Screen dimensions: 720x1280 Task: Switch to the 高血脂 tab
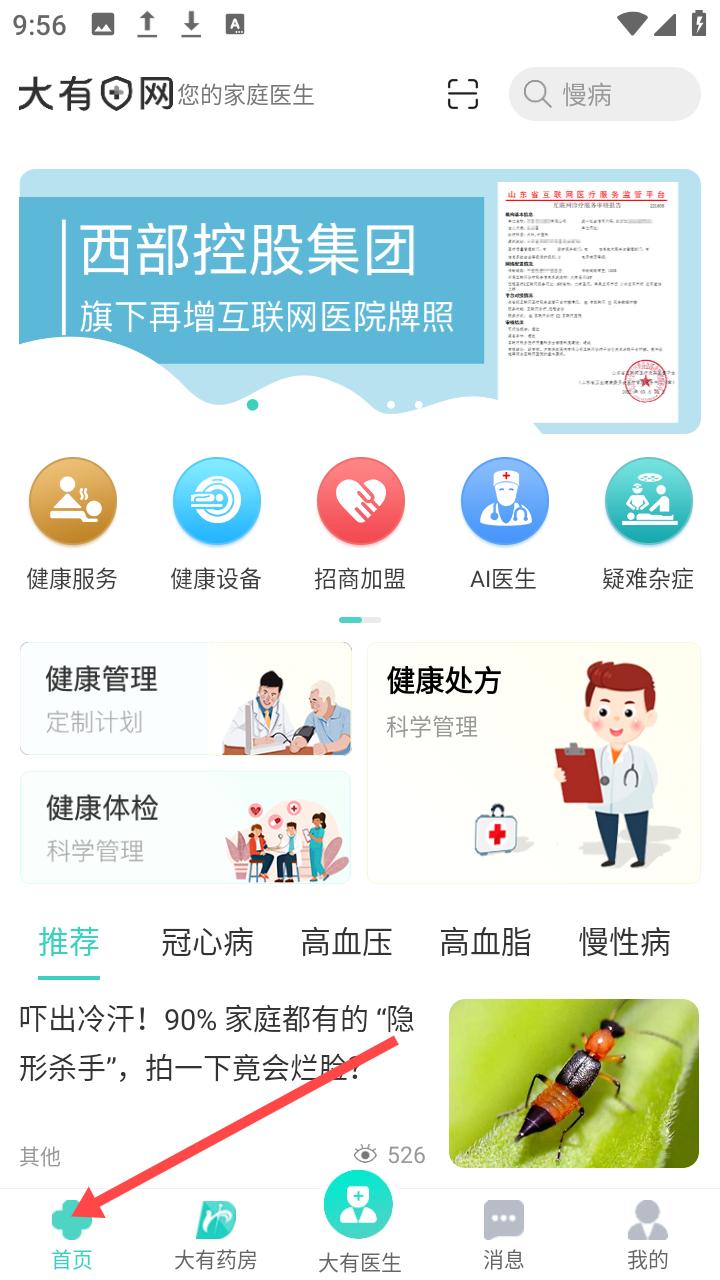[x=485, y=942]
